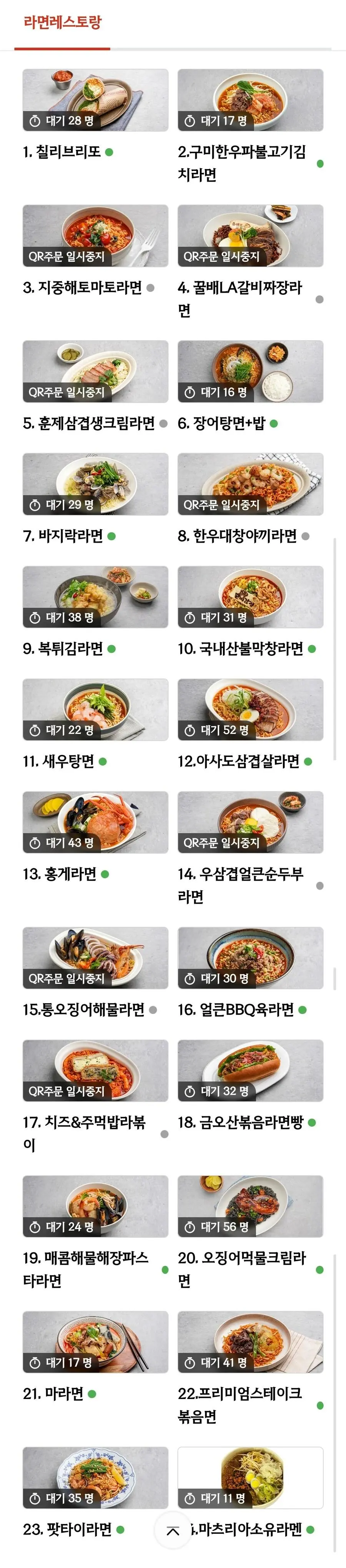The height and width of the screenshot is (1568, 346).
Task: Open the 아사도삼겹살라면 card
Action: pos(250,710)
